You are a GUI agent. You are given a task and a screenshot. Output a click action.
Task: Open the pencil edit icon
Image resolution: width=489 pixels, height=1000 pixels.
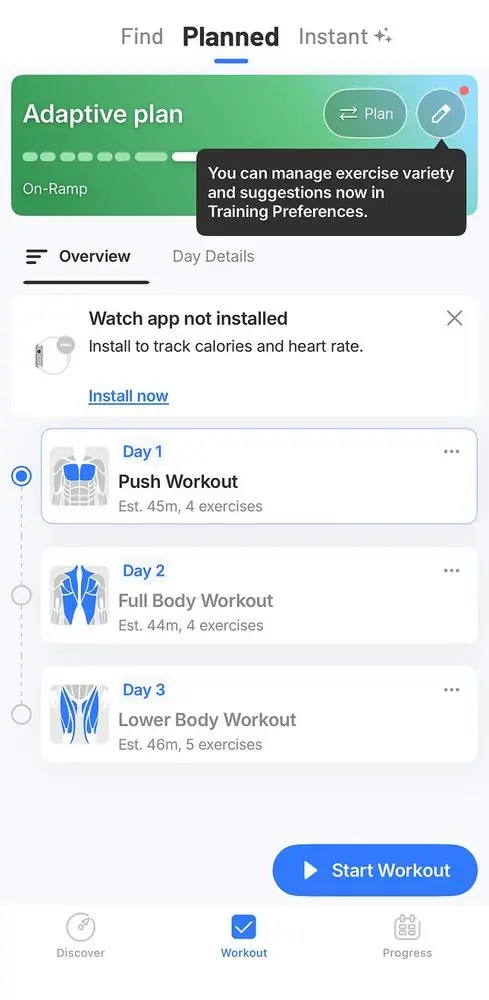tap(441, 114)
